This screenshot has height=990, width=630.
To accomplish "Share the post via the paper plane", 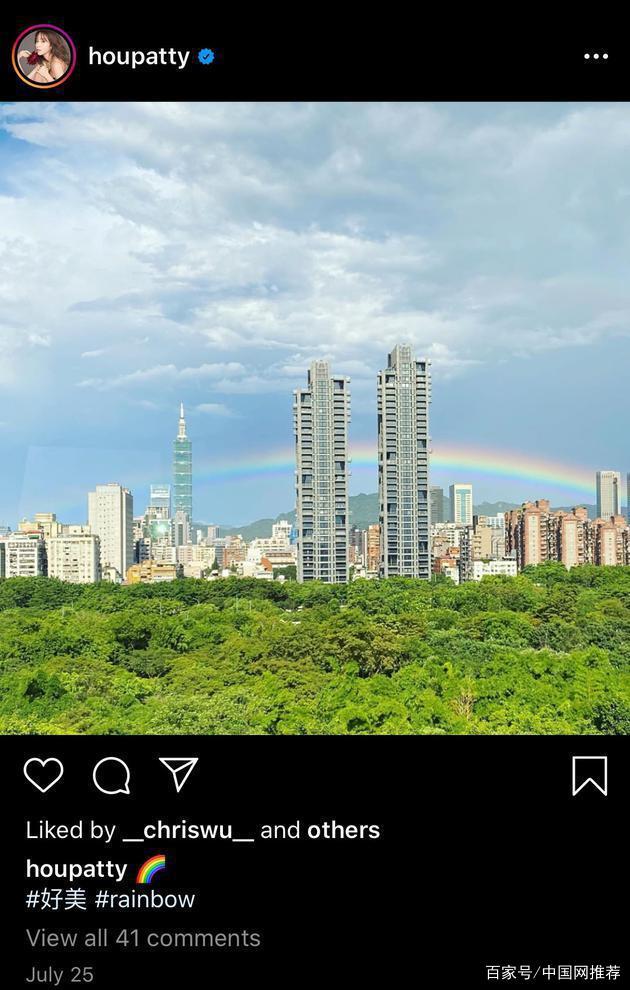I will click(179, 774).
